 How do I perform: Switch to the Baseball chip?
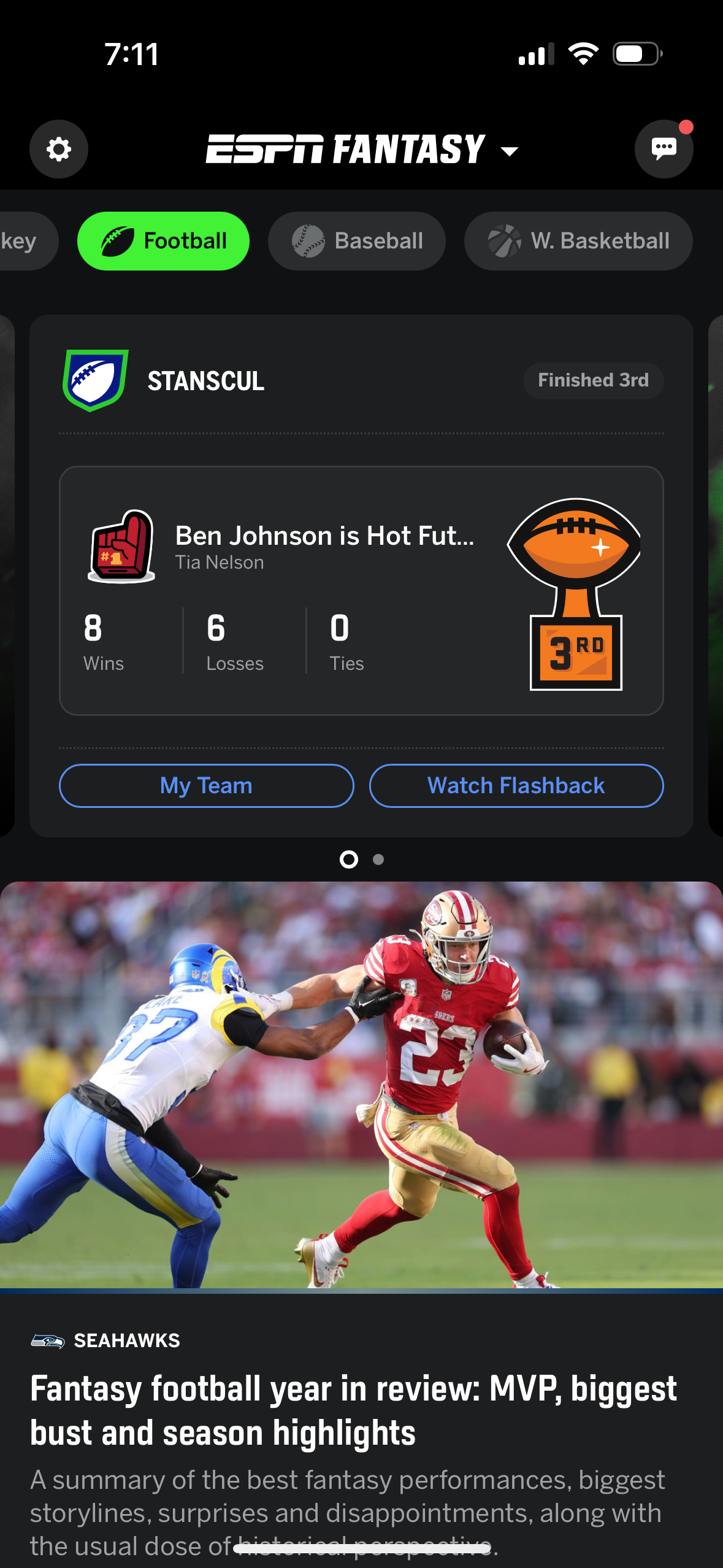[x=357, y=241]
